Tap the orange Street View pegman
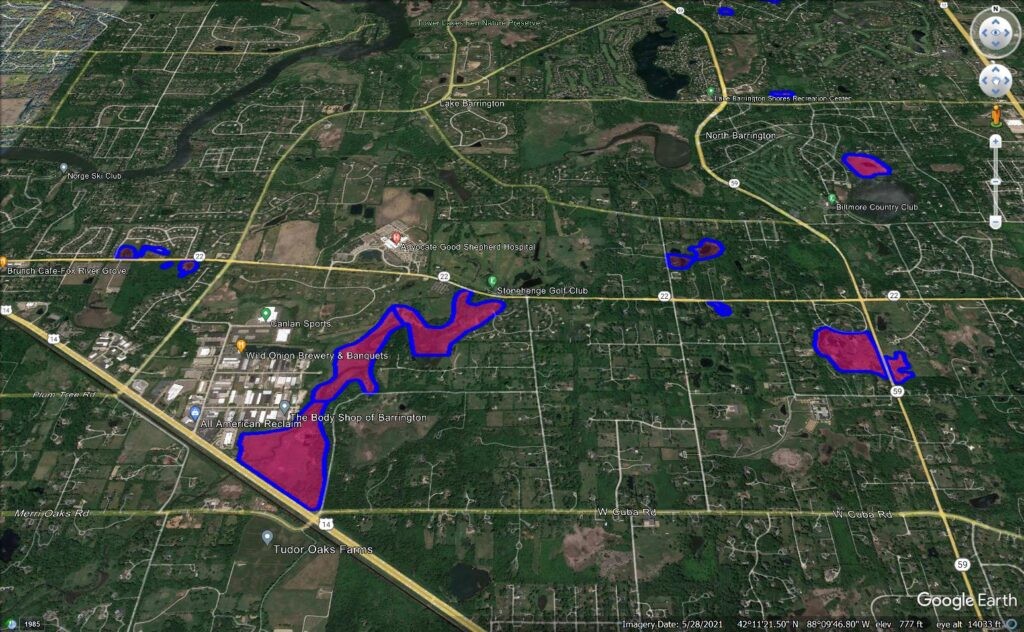This screenshot has width=1024, height=632. tap(996, 113)
